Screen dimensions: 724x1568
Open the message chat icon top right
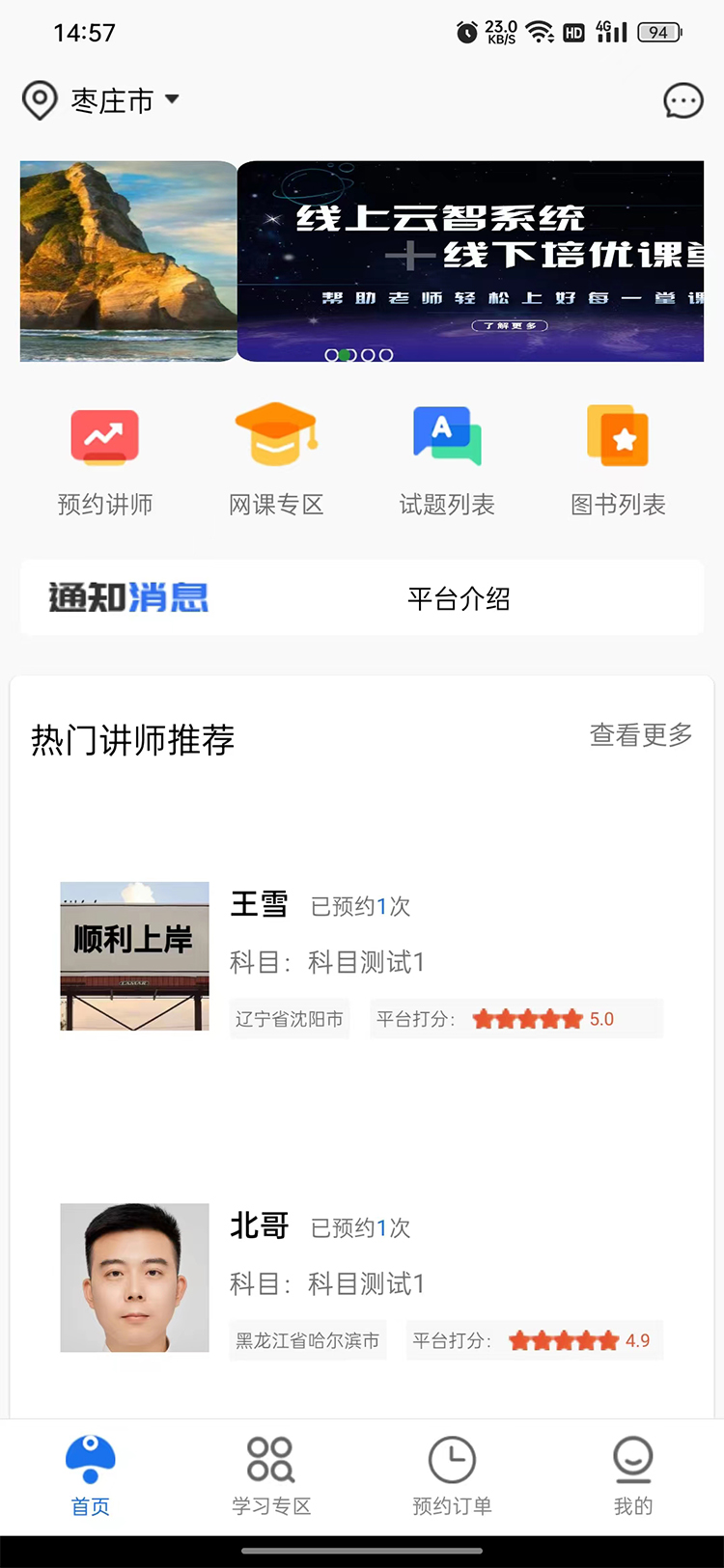pyautogui.click(x=683, y=100)
